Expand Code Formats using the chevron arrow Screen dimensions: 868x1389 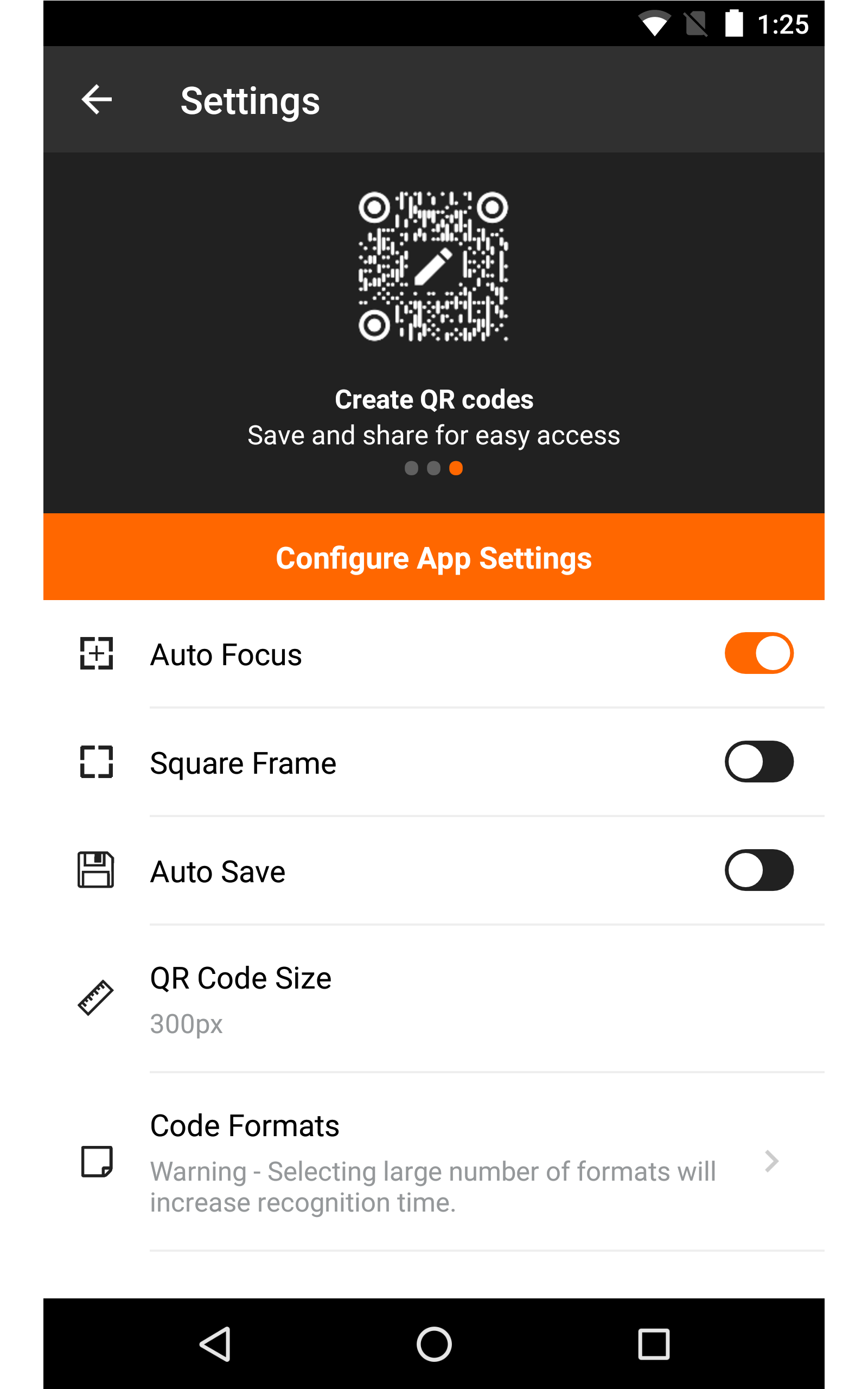coord(773,1162)
